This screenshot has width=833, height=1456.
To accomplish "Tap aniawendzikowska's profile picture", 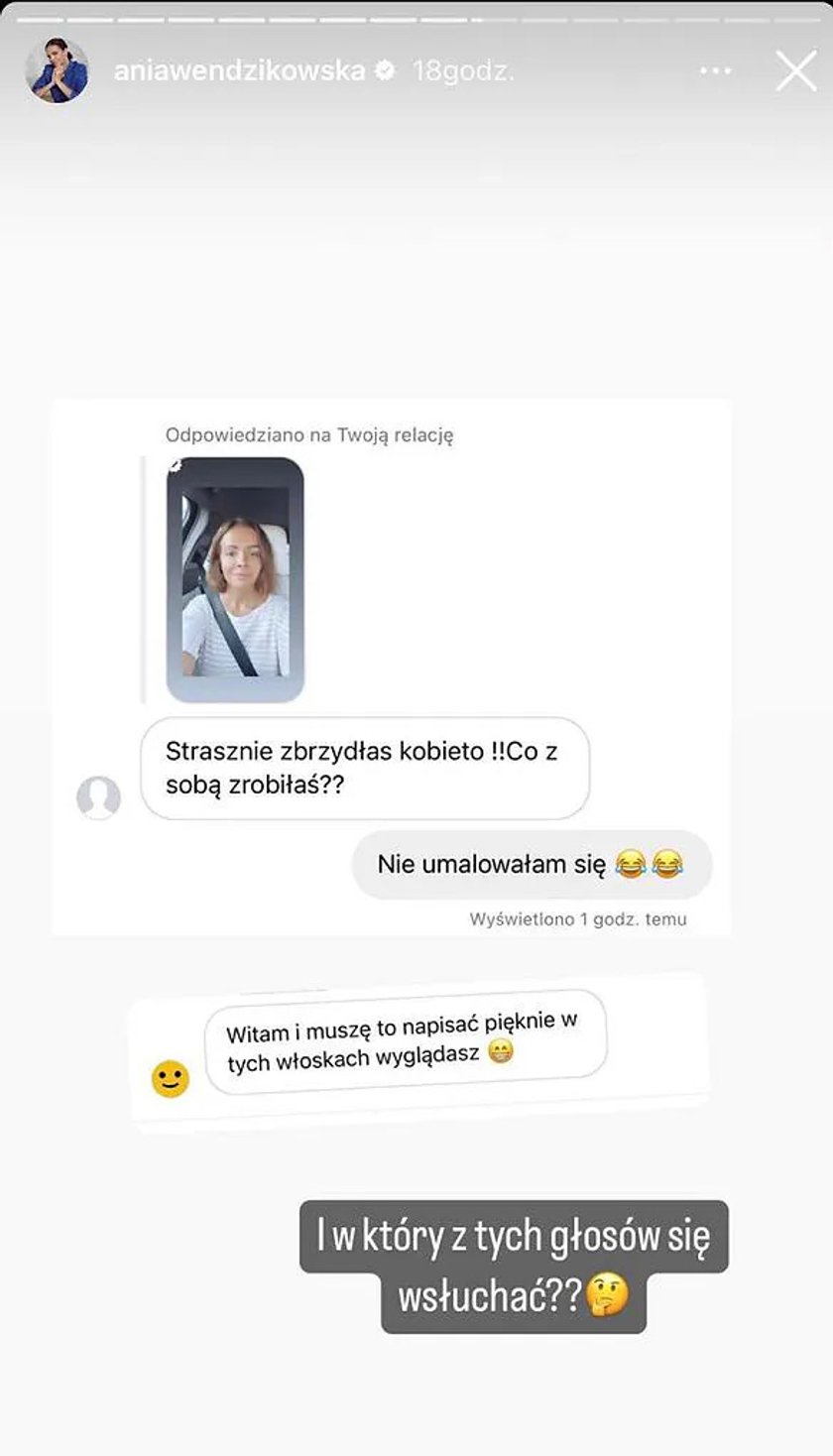I will click(x=58, y=71).
